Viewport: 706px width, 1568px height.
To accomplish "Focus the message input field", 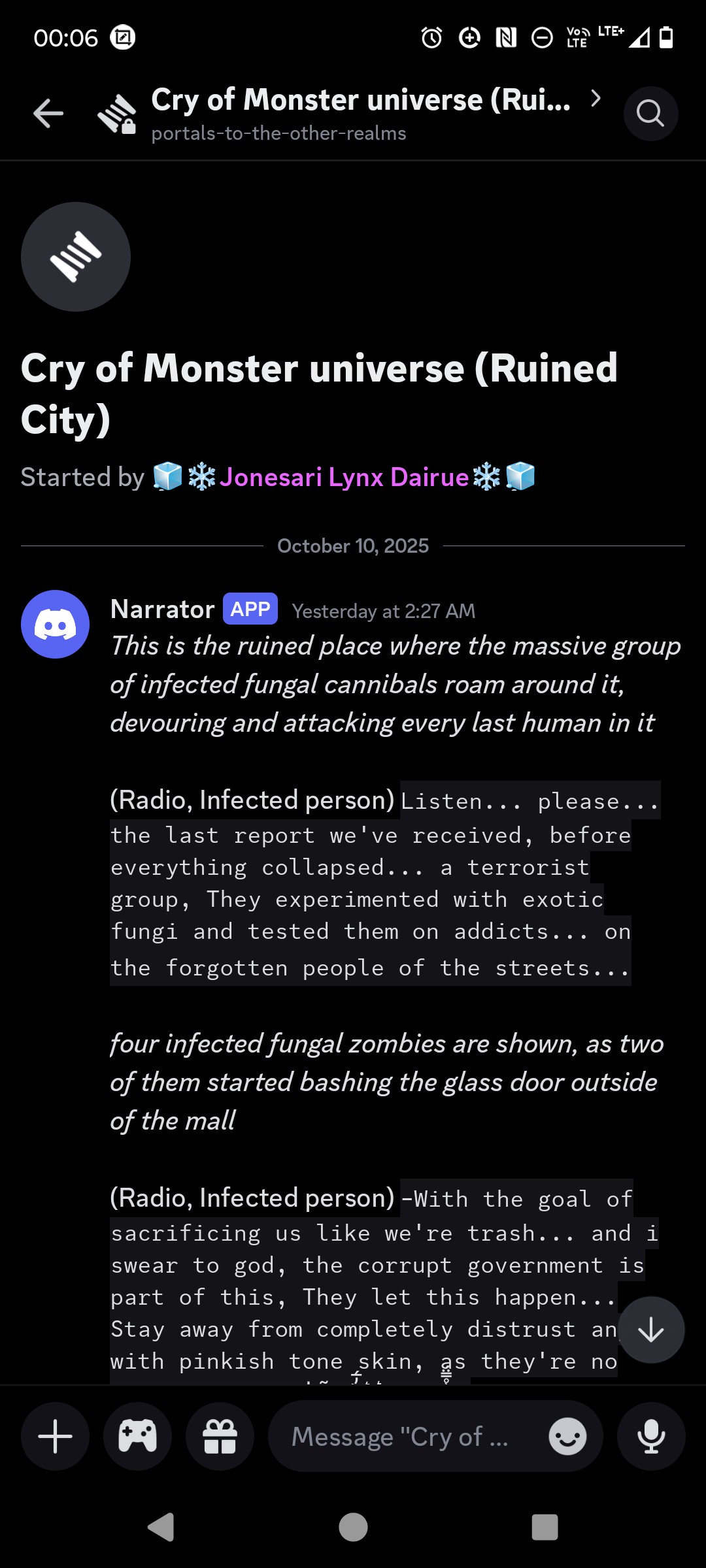I will tap(405, 1436).
